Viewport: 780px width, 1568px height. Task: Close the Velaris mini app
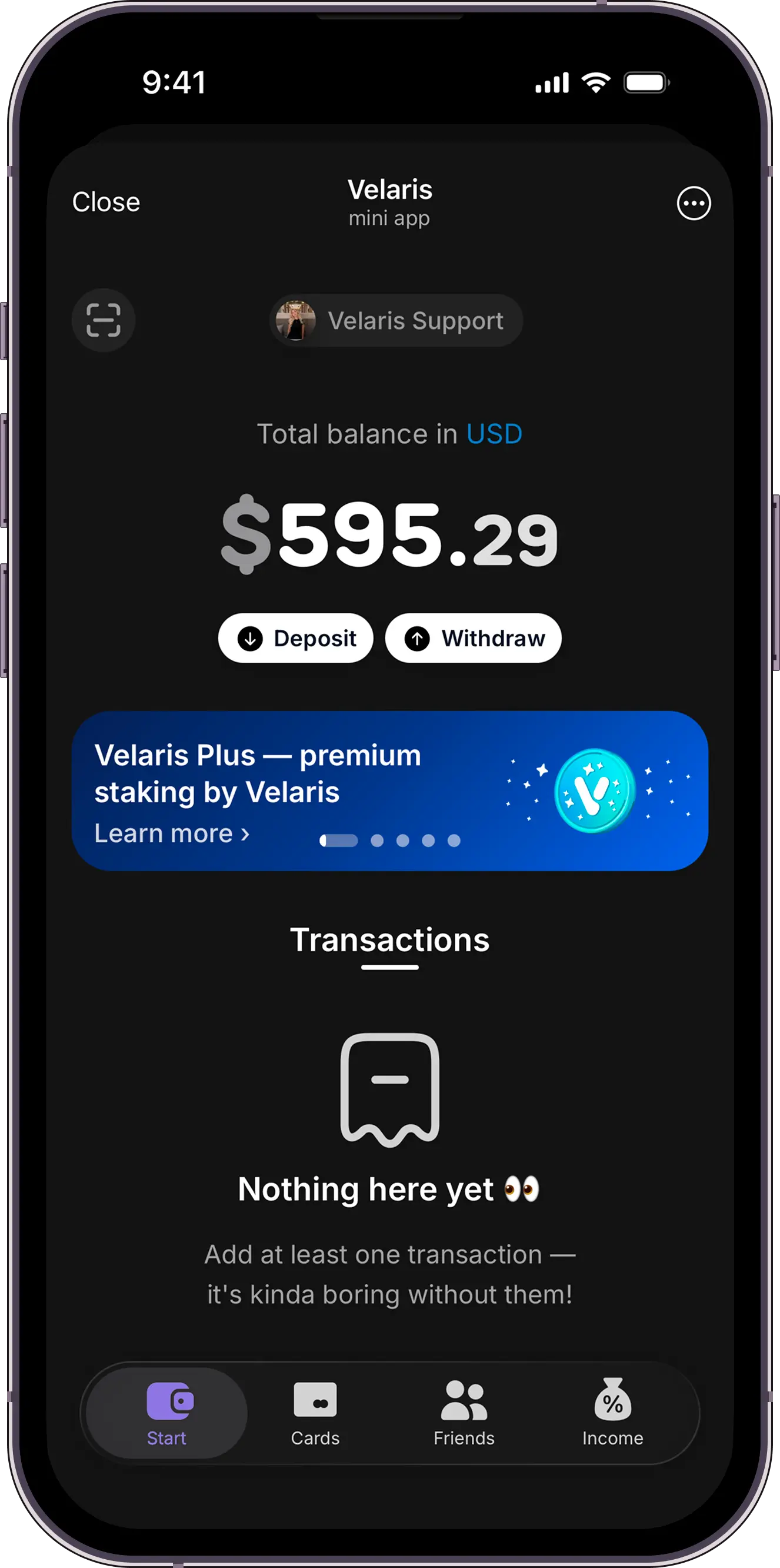click(x=106, y=202)
